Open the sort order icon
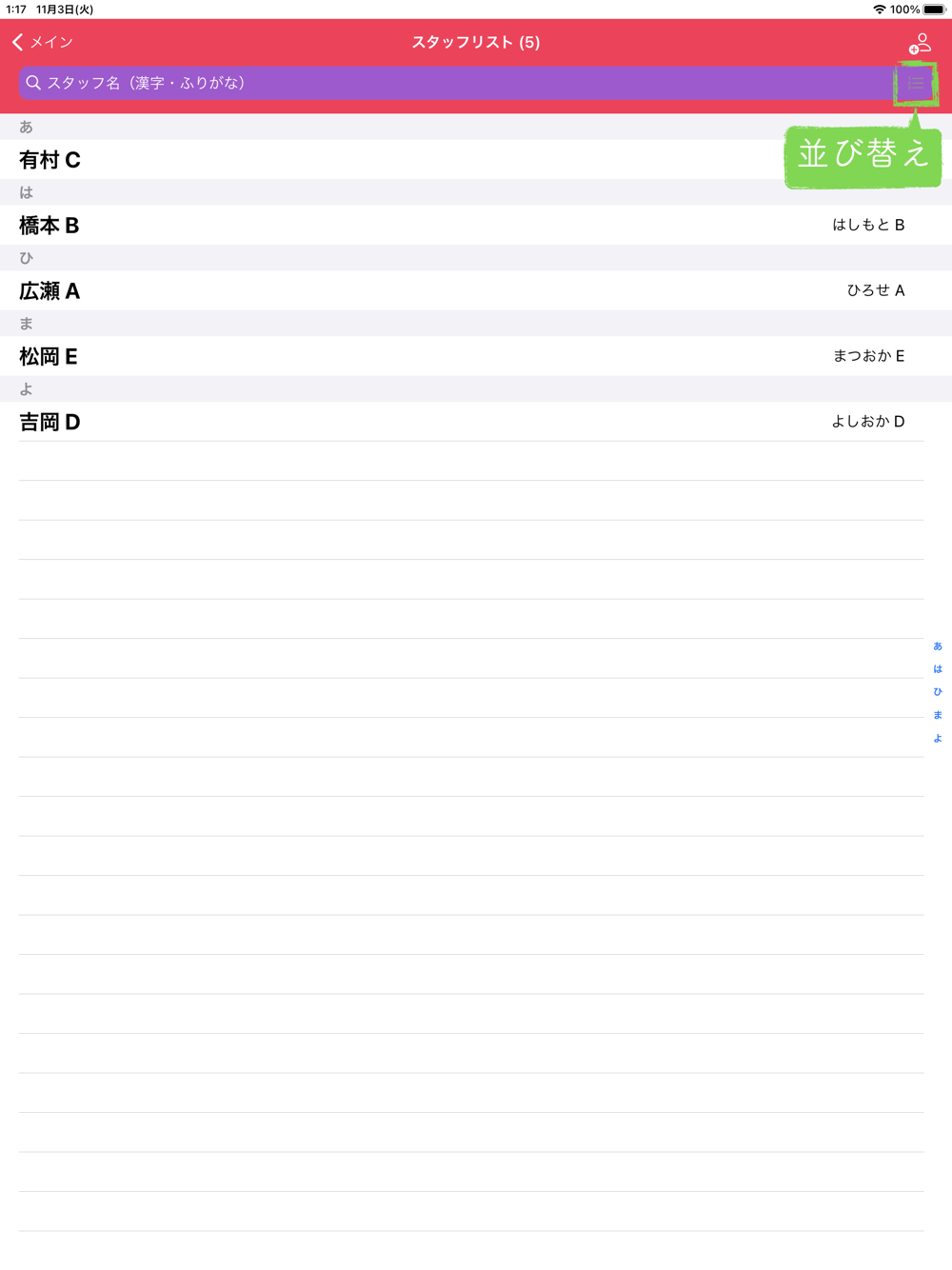Viewport: 952px width, 1270px height. pyautogui.click(x=916, y=84)
